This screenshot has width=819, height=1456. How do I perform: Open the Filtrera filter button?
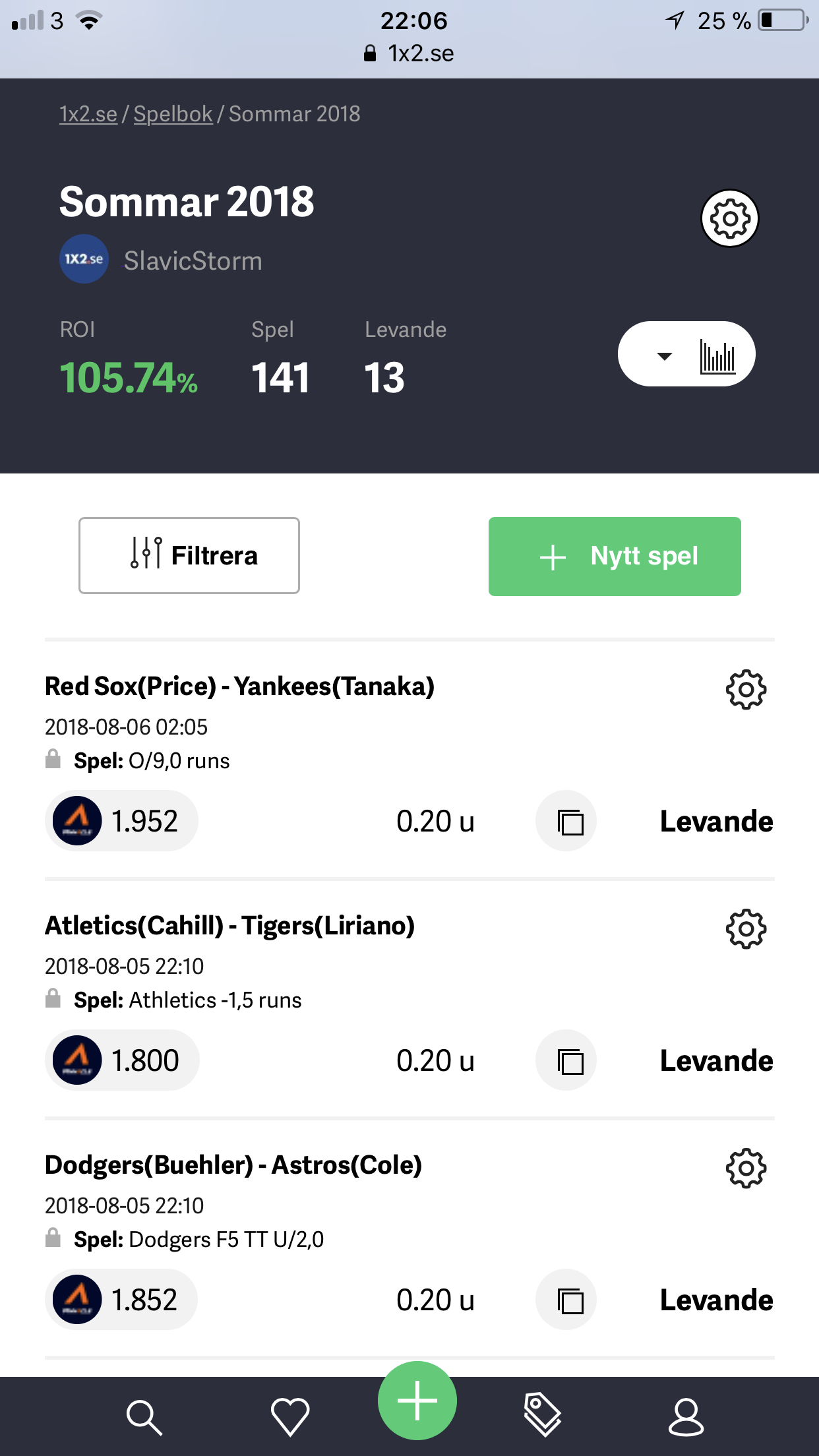coord(189,555)
